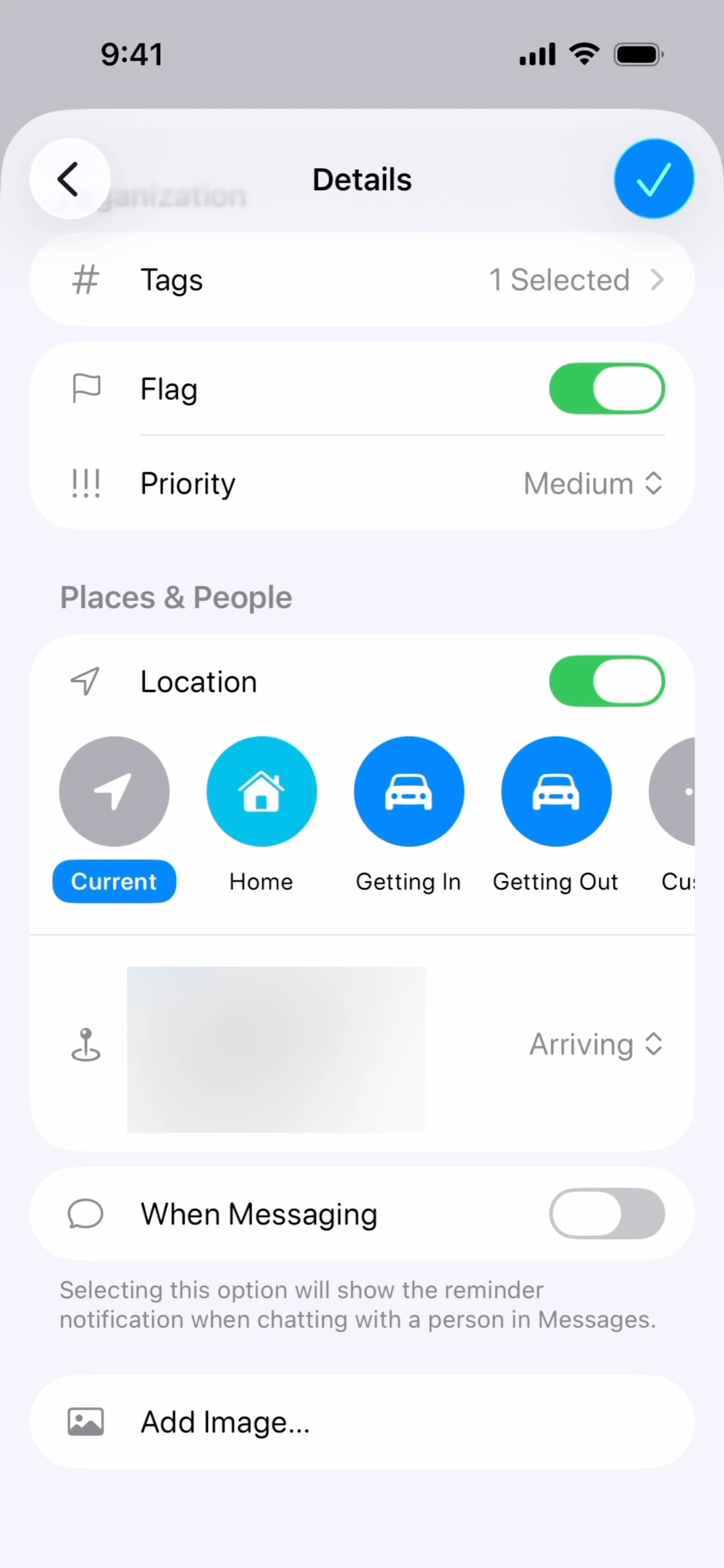Turn off the Flag switch
The image size is (724, 1568).
pos(606,389)
